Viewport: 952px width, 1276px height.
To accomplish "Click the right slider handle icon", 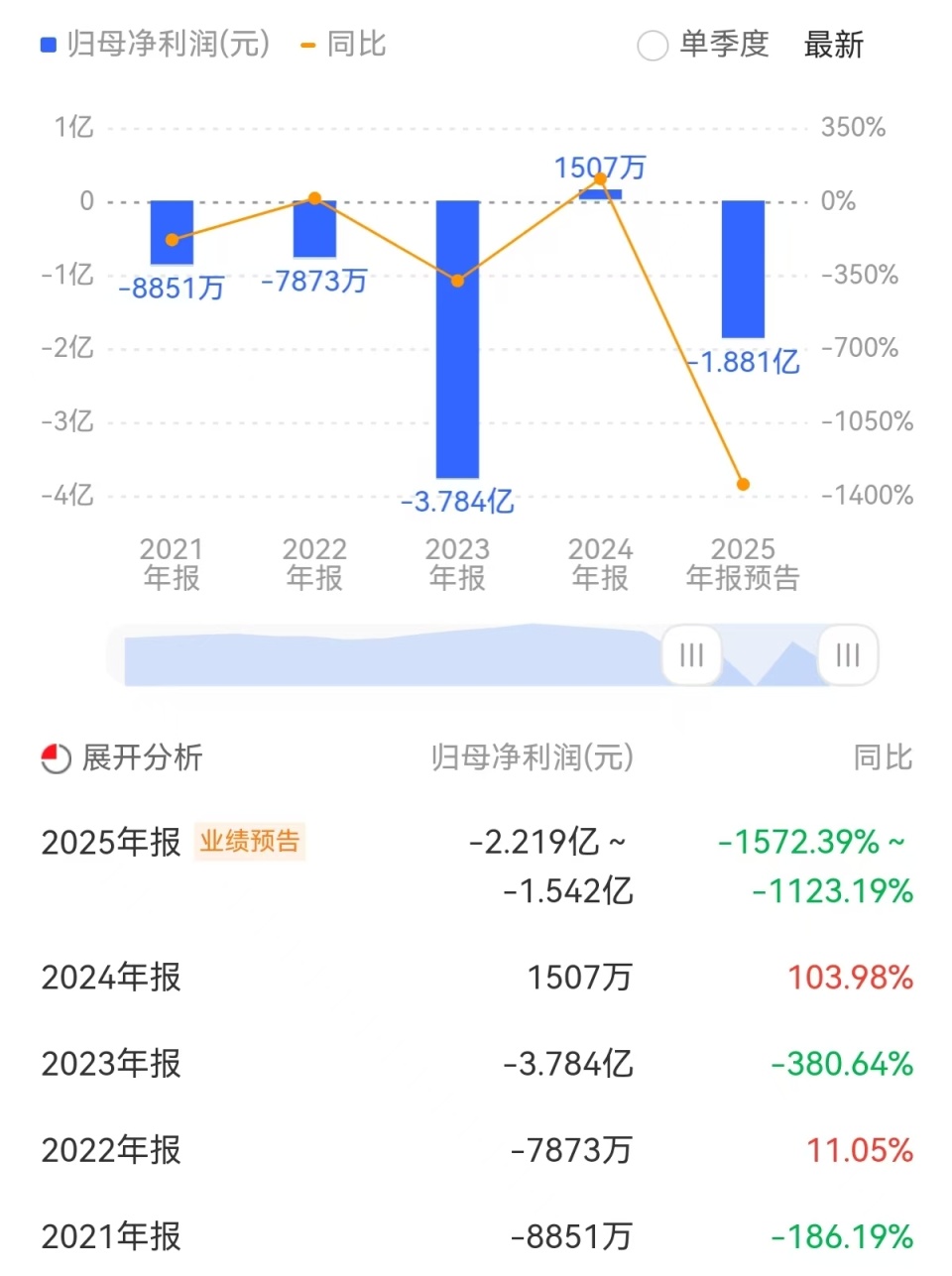I will point(847,655).
